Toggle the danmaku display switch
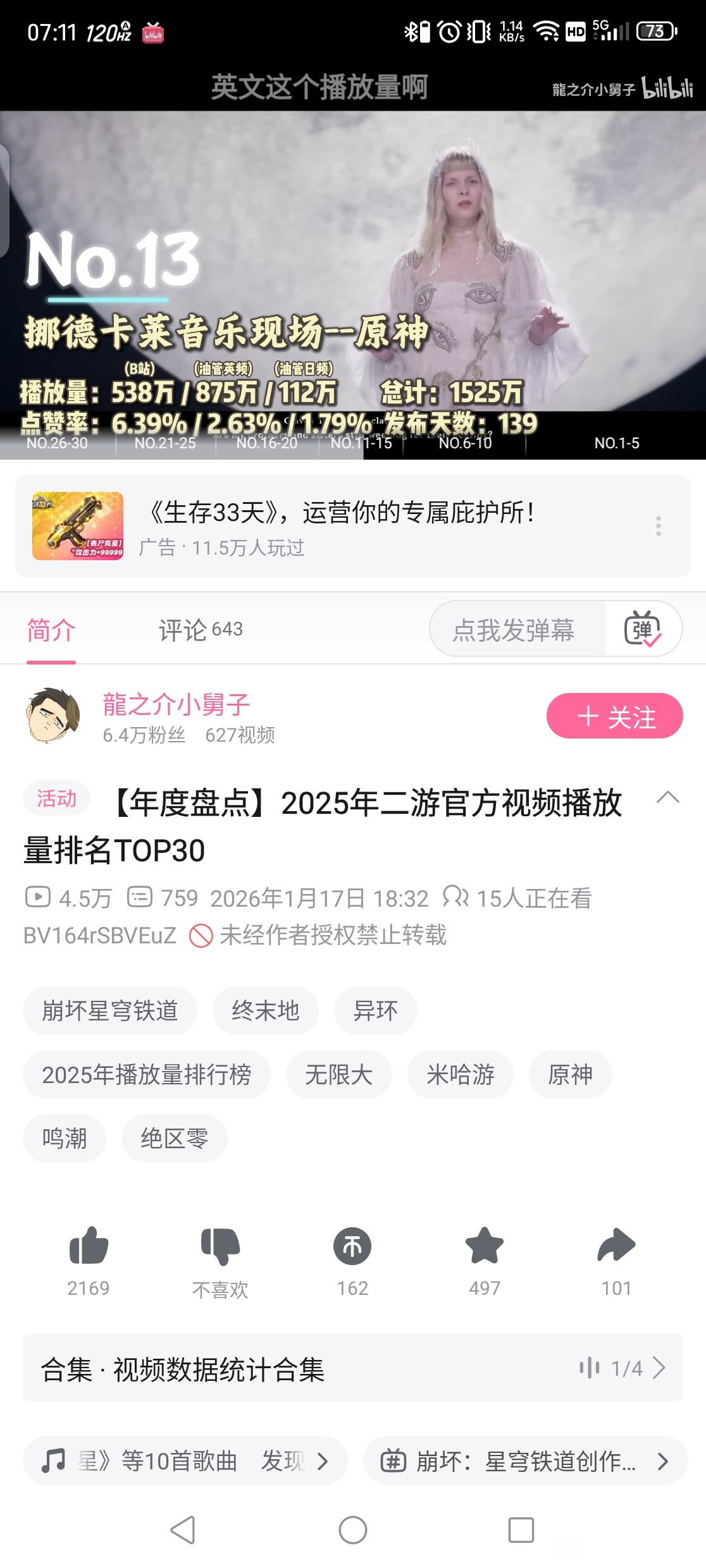The width and height of the screenshot is (706, 1568). pos(643,630)
